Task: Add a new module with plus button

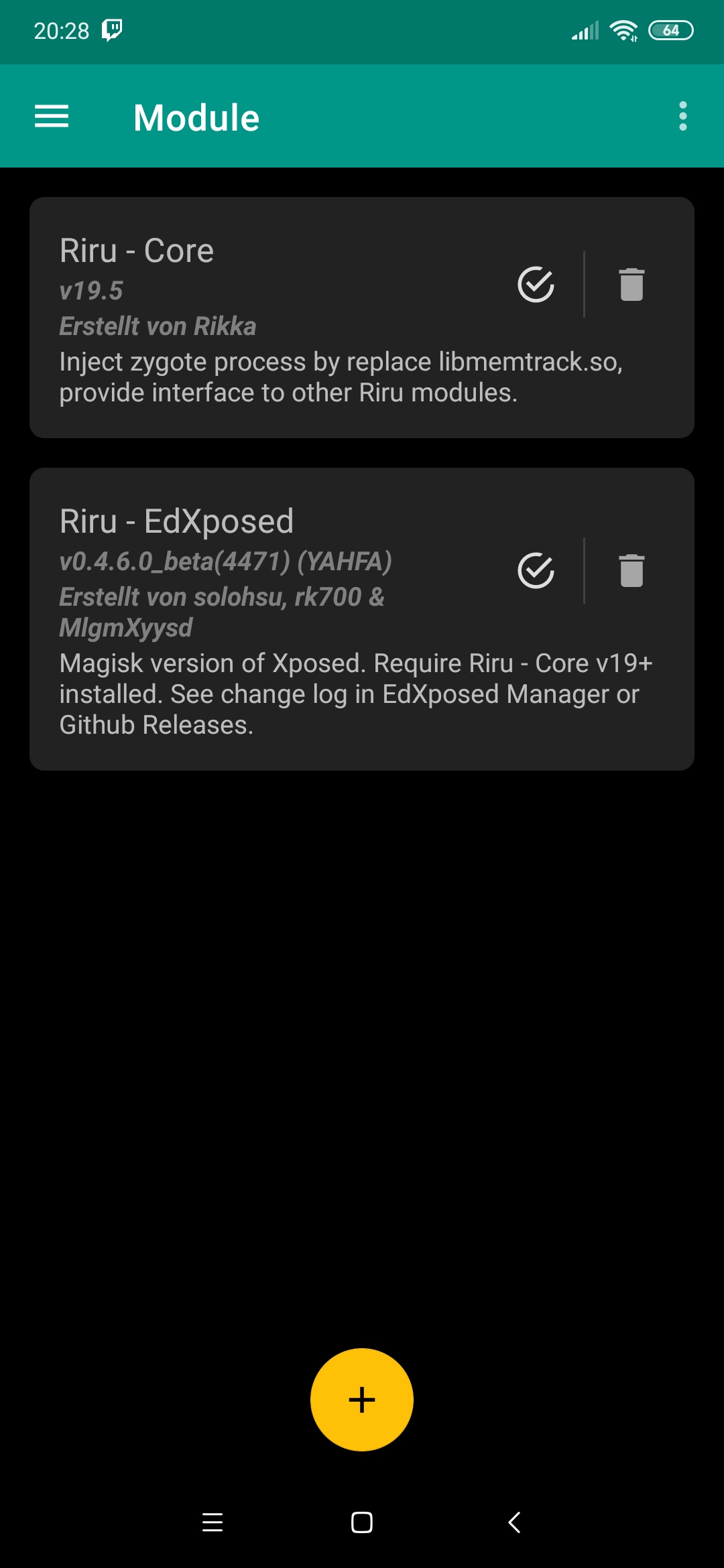Action: tap(362, 1400)
